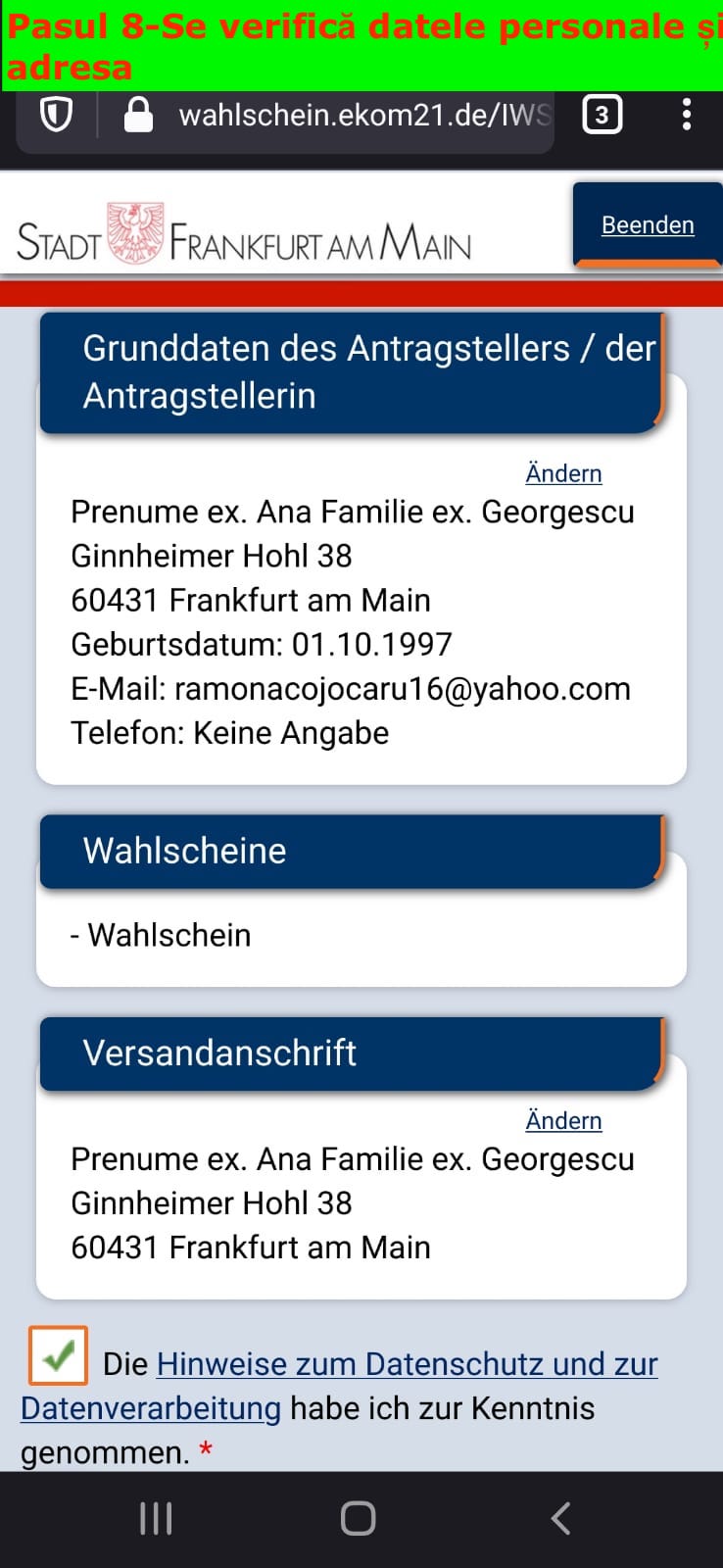This screenshot has height=1568, width=723.
Task: Tap Ändern under Grunddaten des Antragstellers
Action: click(x=563, y=473)
